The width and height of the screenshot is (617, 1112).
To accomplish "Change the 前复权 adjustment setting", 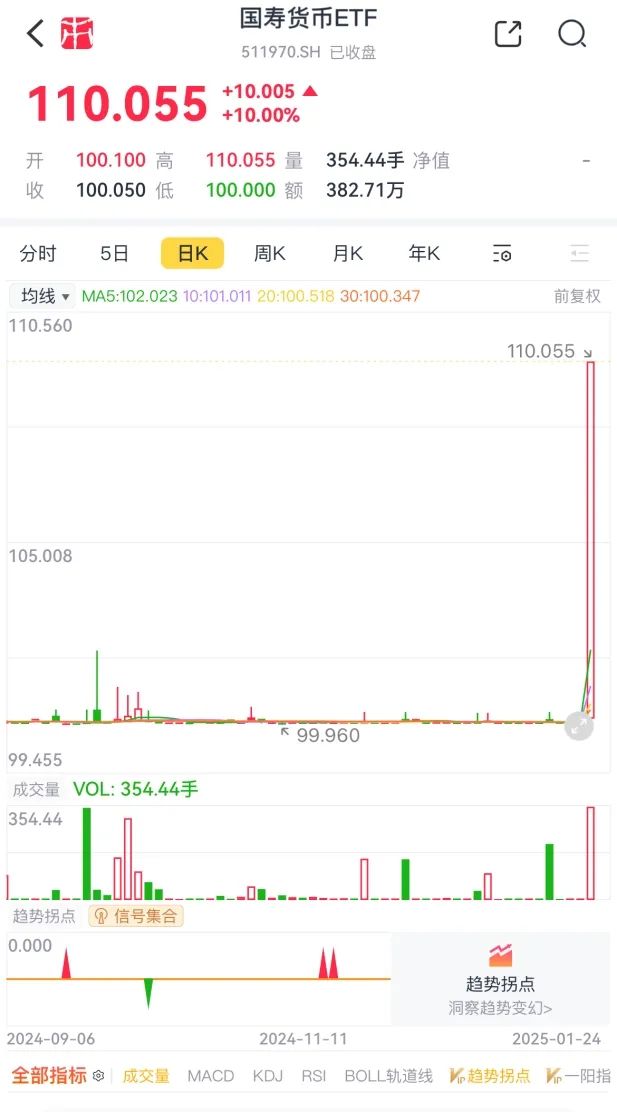I will click(x=577, y=296).
